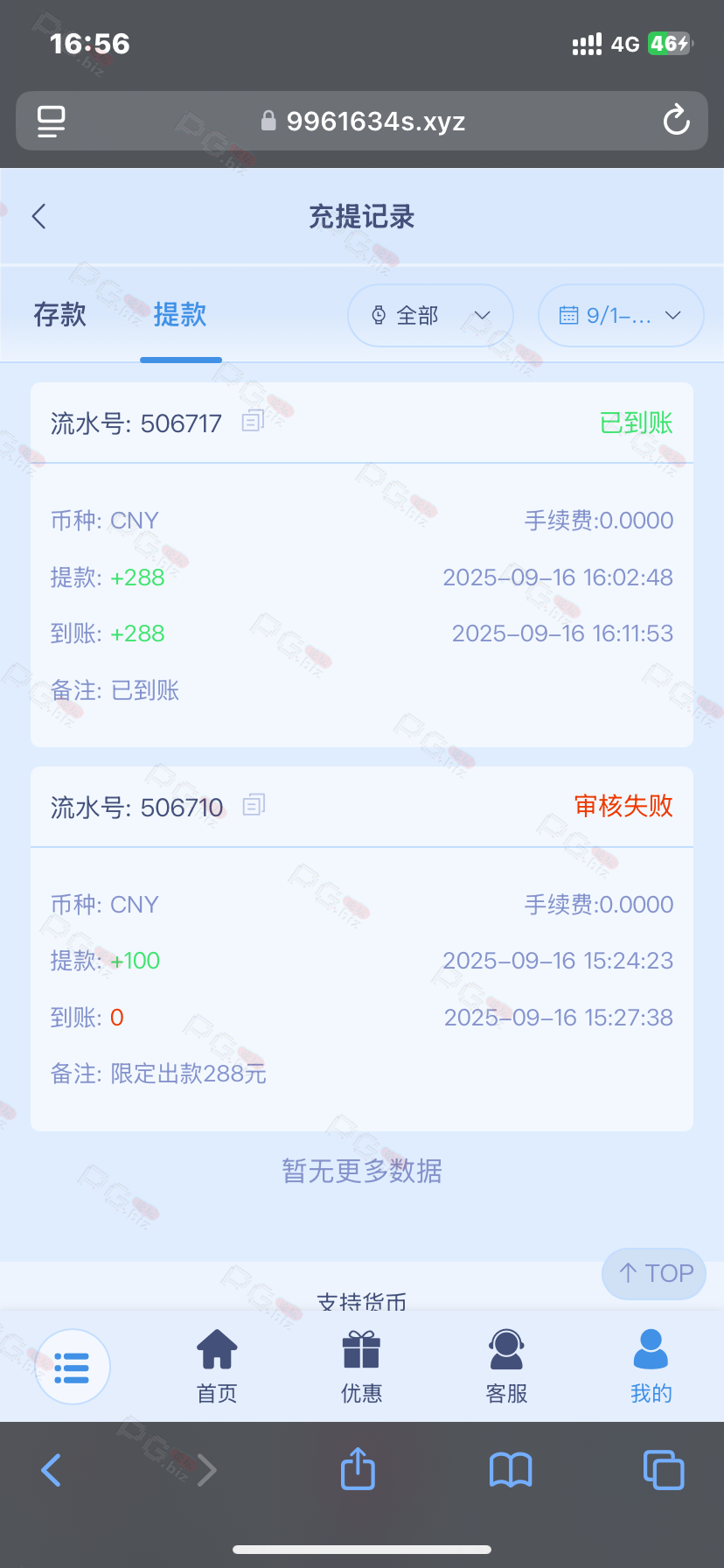Copy serial number 506717
The image size is (724, 1568).
(x=253, y=422)
